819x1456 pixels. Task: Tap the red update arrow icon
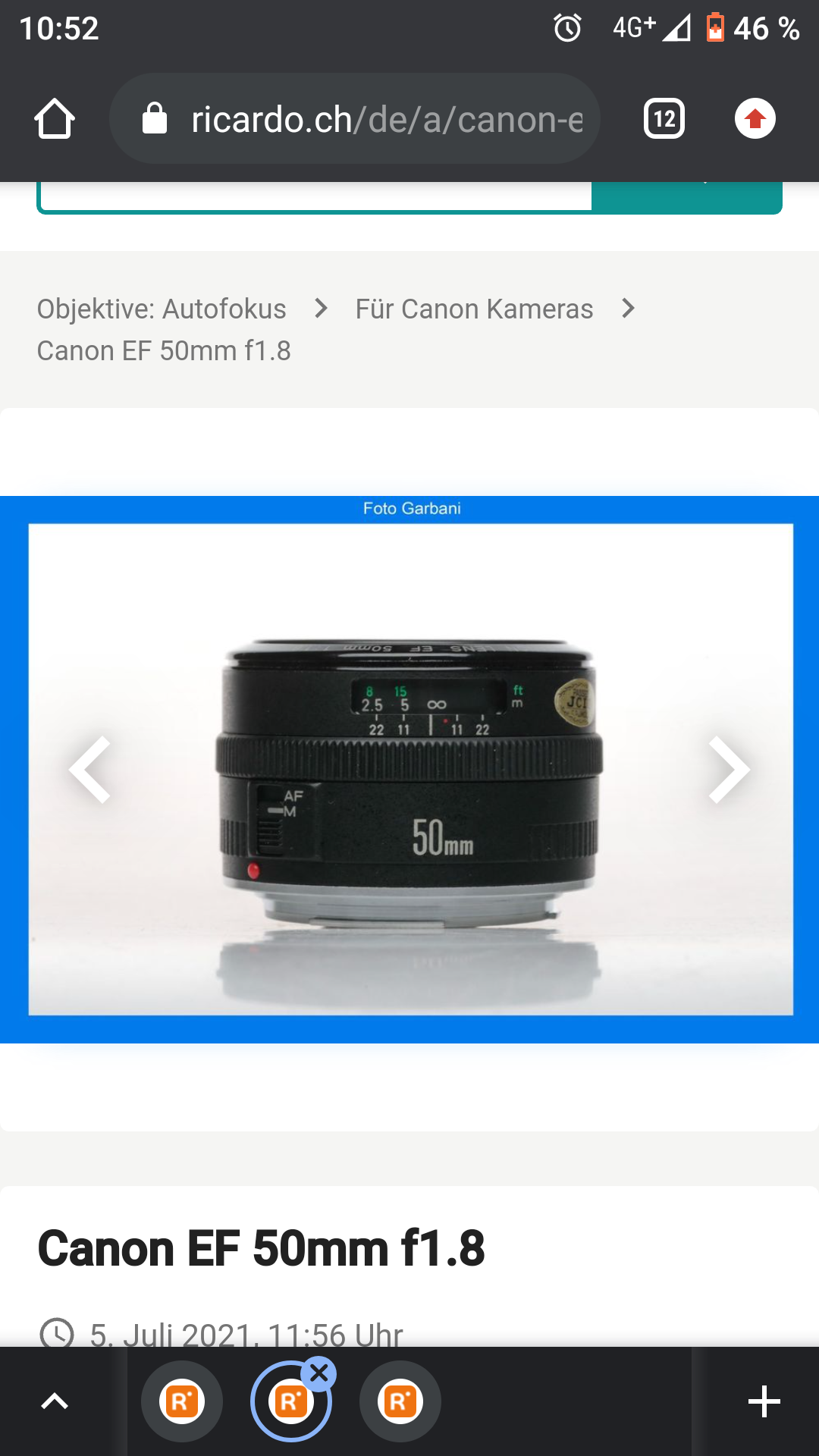pos(755,119)
